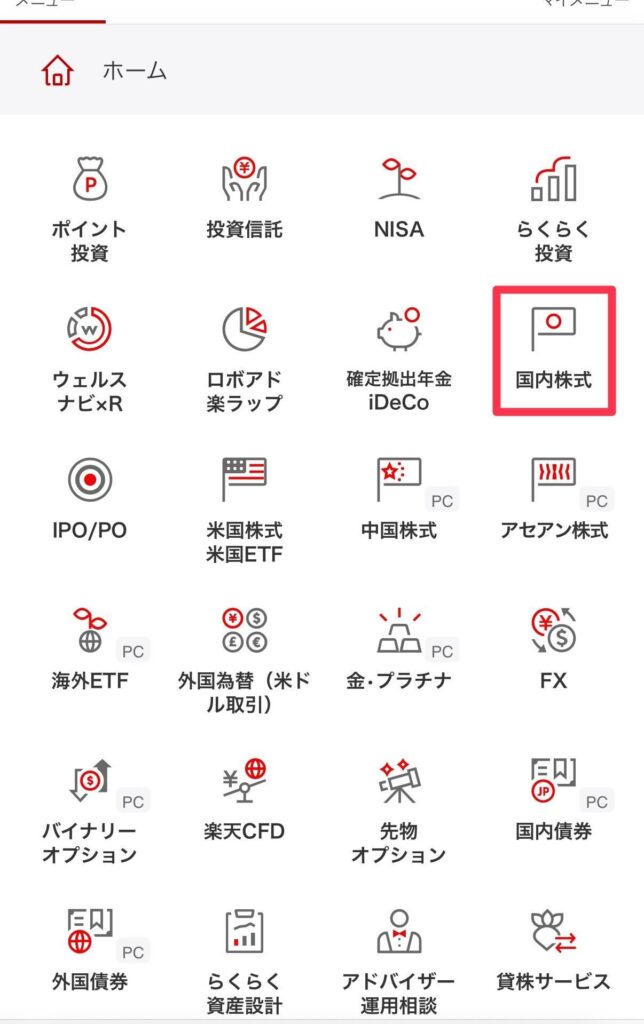
Task: Open IPO/PO
Action: pos(89,500)
